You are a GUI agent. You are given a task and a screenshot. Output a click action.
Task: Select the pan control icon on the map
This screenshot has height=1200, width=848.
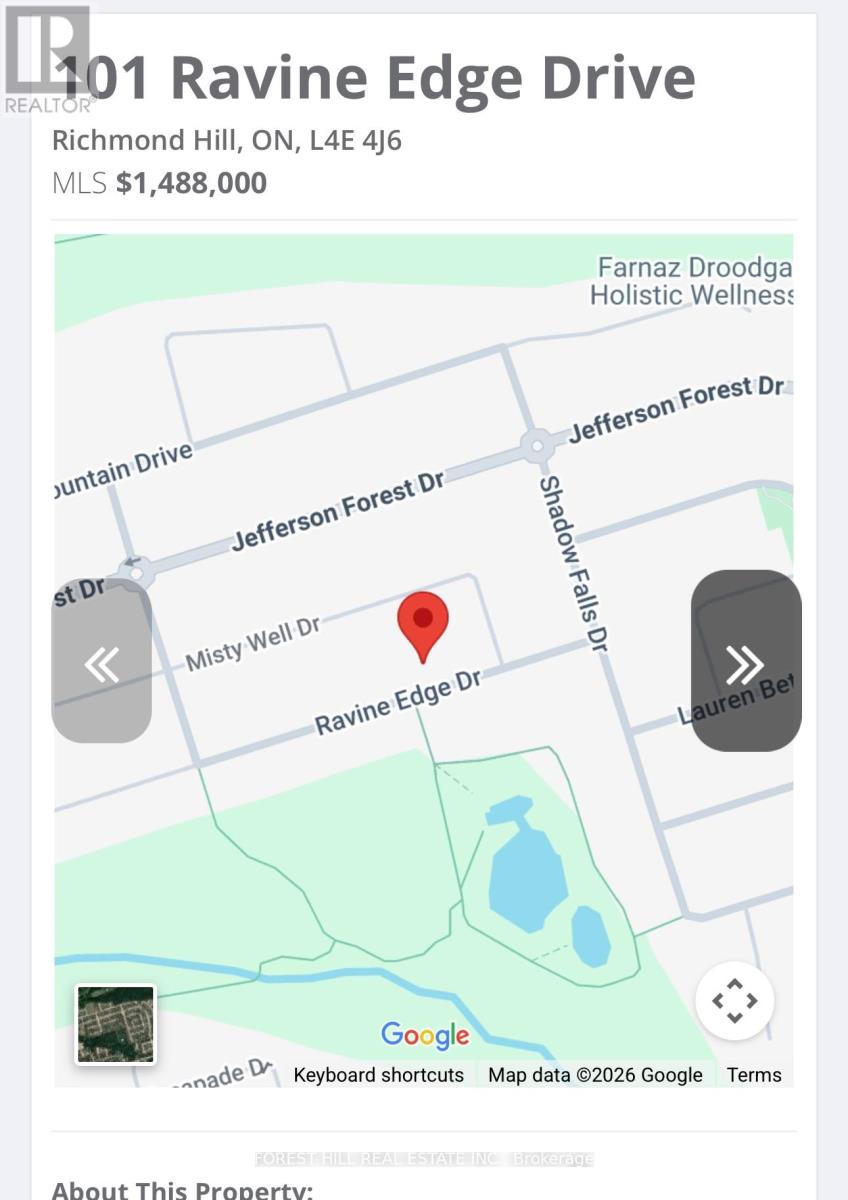click(x=736, y=1001)
